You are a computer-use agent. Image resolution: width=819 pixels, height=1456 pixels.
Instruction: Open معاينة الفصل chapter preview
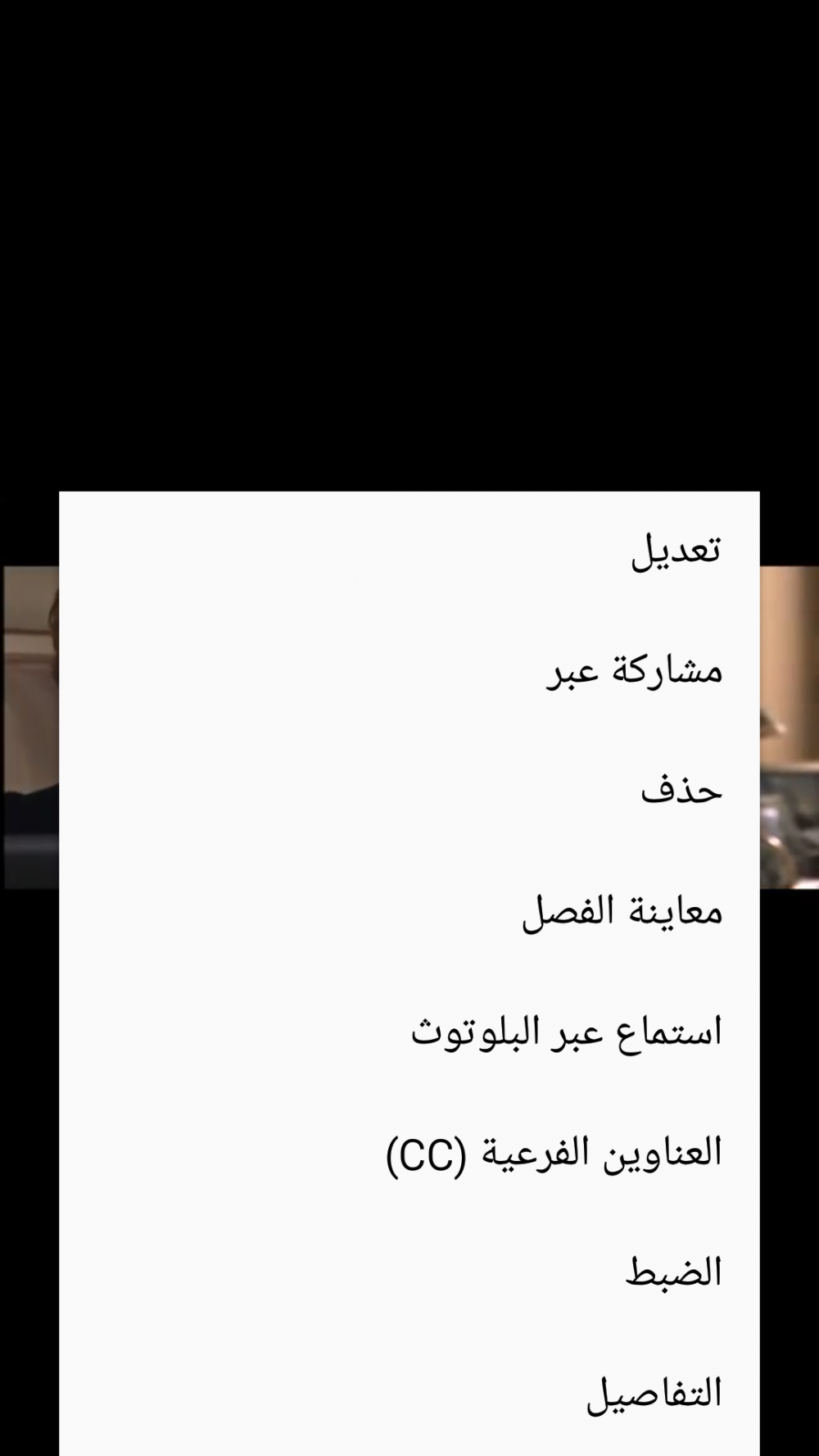pyautogui.click(x=622, y=911)
